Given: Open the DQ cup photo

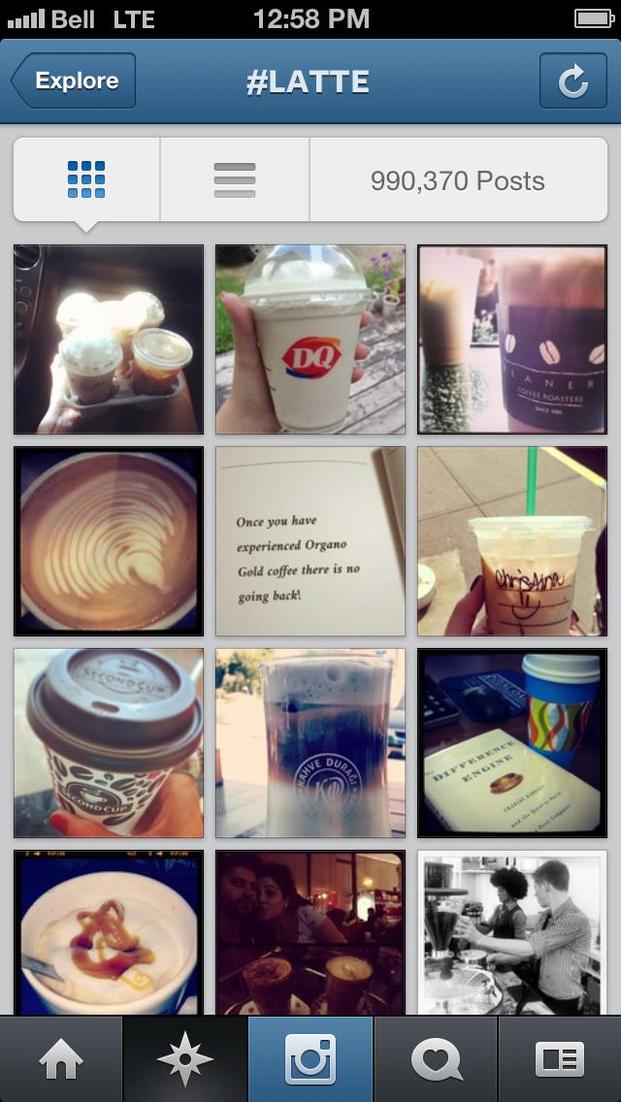Looking at the screenshot, I should (310, 340).
